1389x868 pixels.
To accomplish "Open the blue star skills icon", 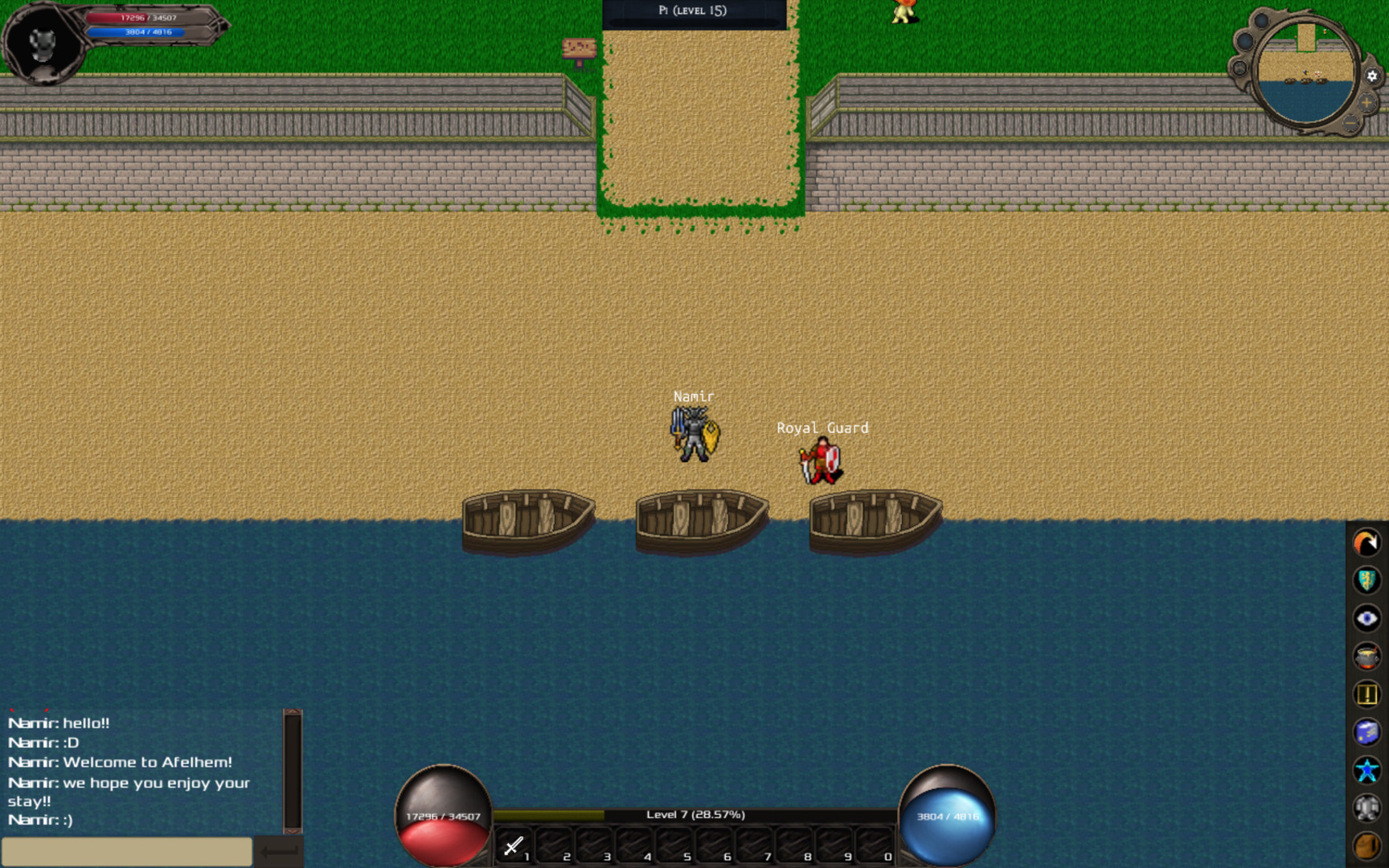I will point(1366,771).
